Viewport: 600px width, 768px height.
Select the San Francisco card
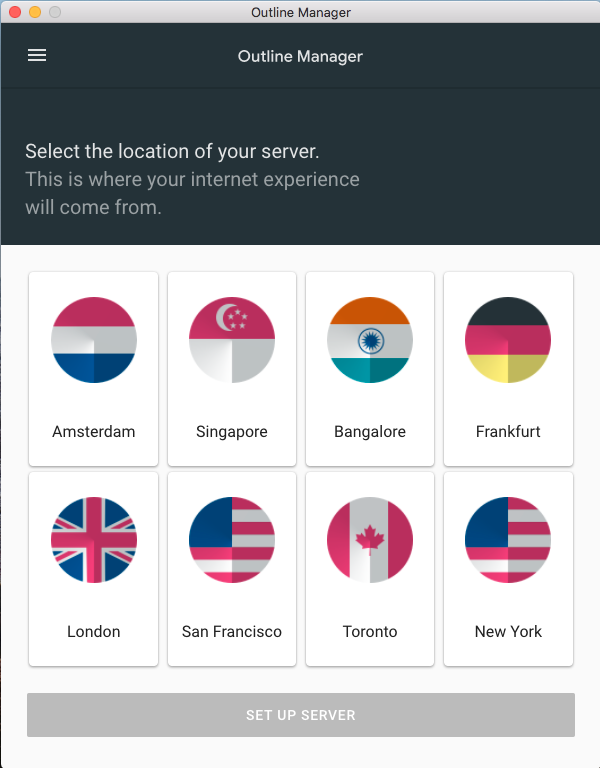[232, 568]
